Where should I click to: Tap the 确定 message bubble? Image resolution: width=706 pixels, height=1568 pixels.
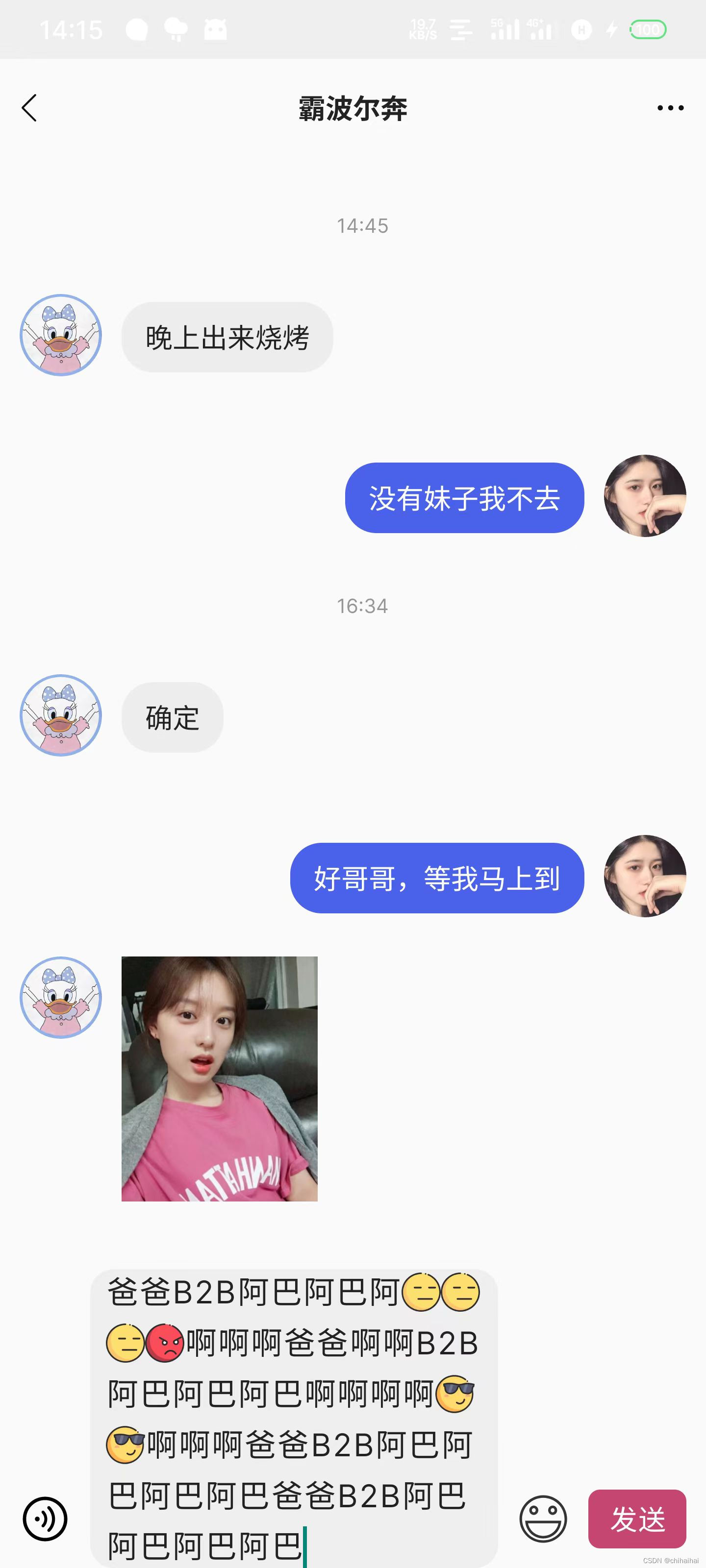pyautogui.click(x=173, y=716)
